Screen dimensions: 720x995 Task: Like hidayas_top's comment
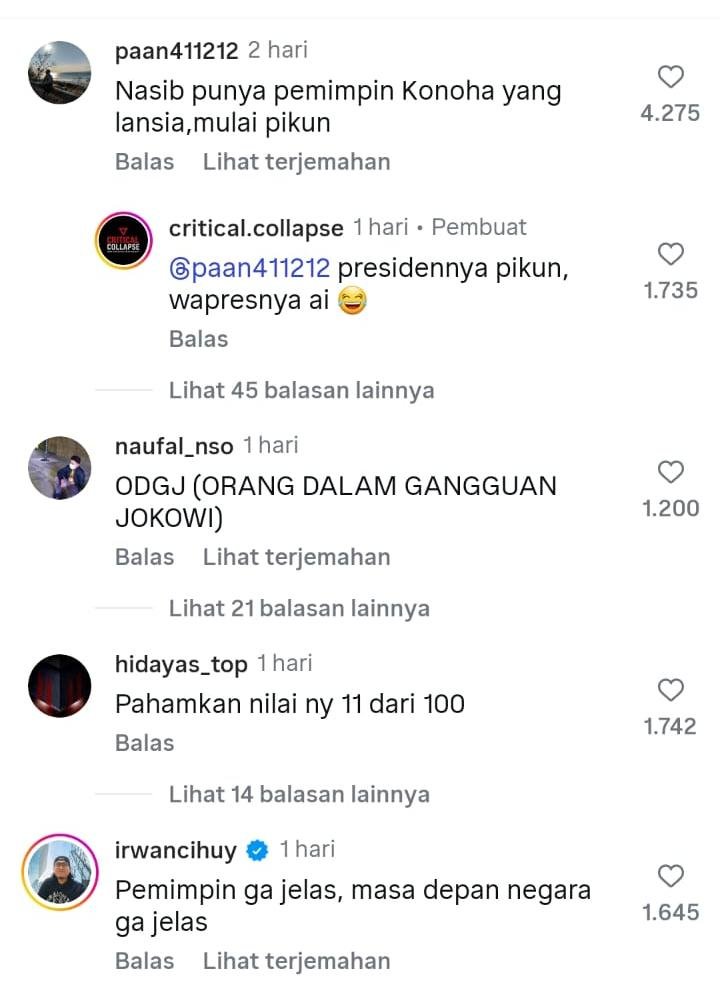click(671, 689)
